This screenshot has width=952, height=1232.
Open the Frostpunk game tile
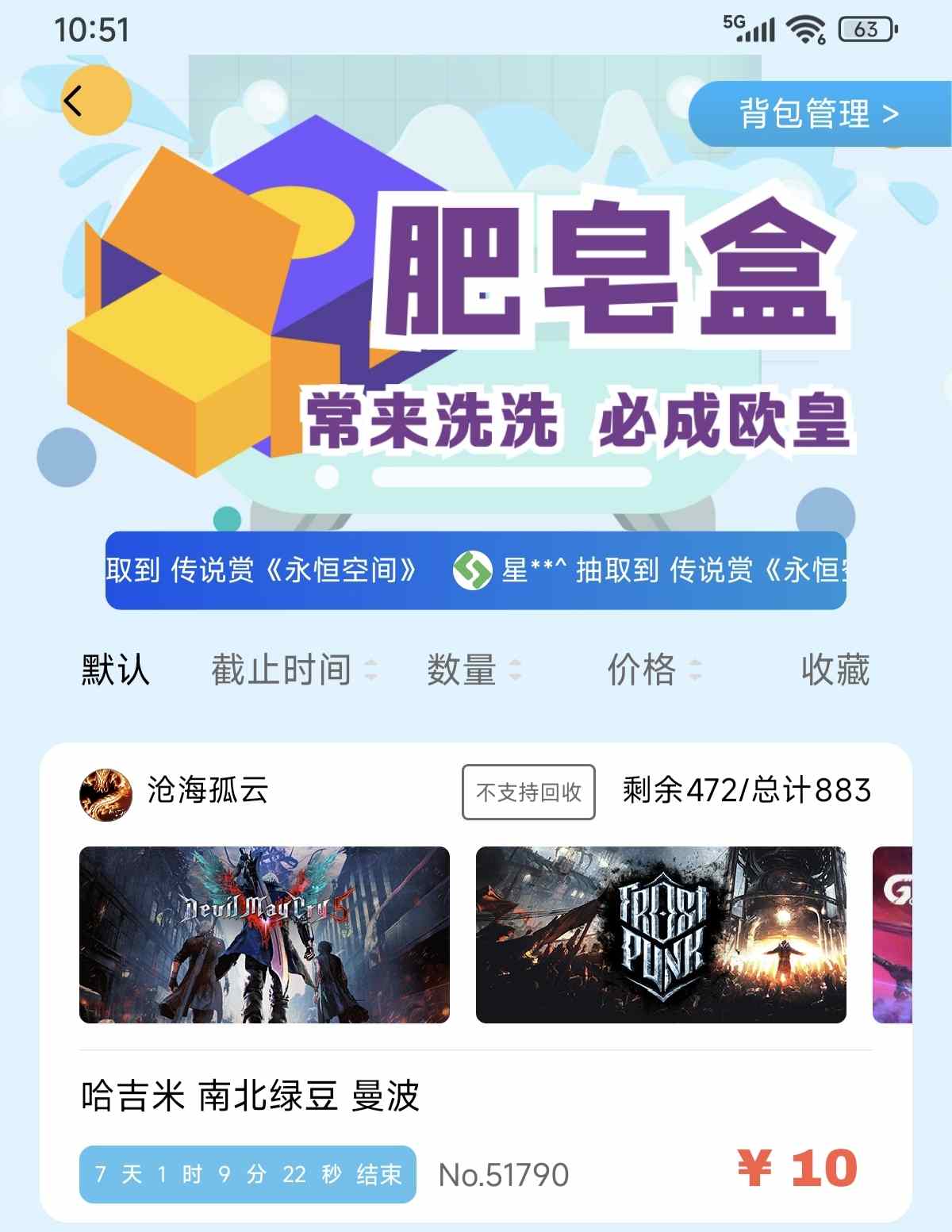pyautogui.click(x=660, y=935)
